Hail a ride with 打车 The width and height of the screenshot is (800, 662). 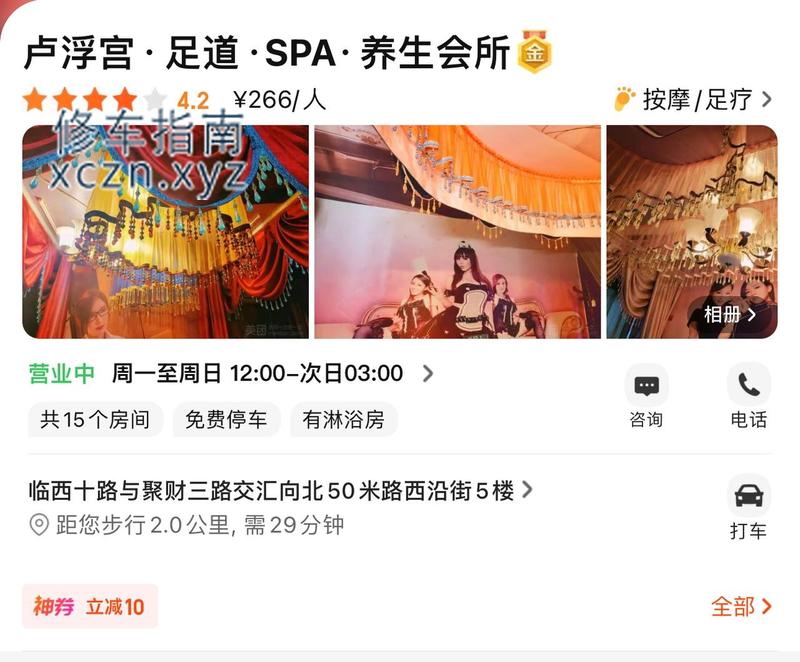pos(748,507)
